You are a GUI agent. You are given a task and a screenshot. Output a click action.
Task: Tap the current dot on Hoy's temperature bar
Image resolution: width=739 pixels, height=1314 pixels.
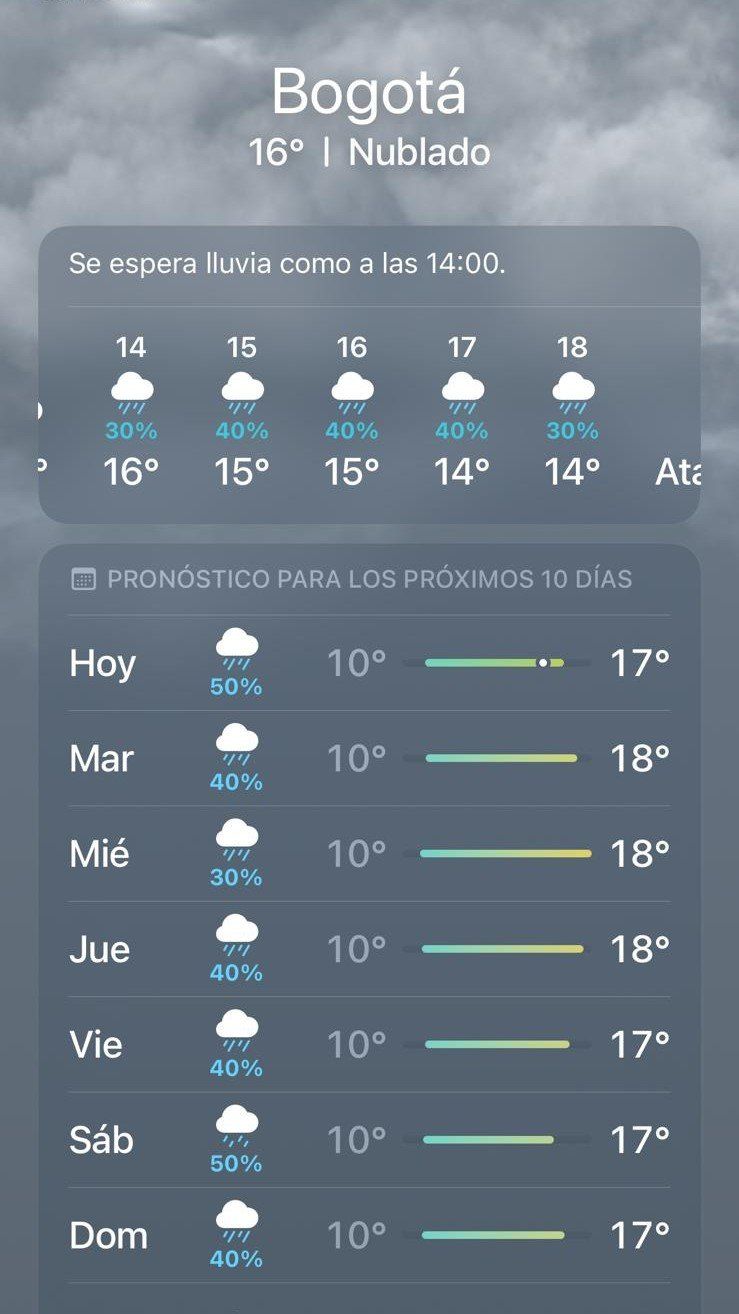click(x=543, y=661)
